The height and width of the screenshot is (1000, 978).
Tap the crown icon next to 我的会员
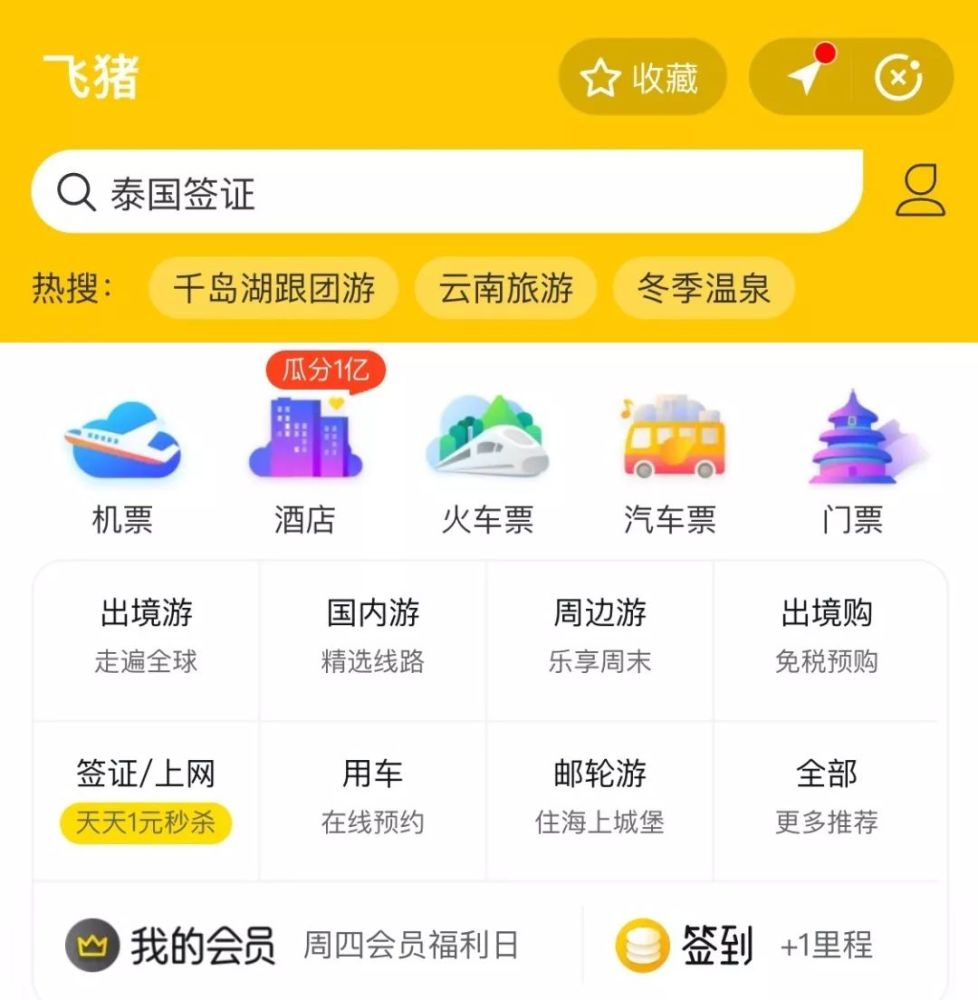coord(92,944)
